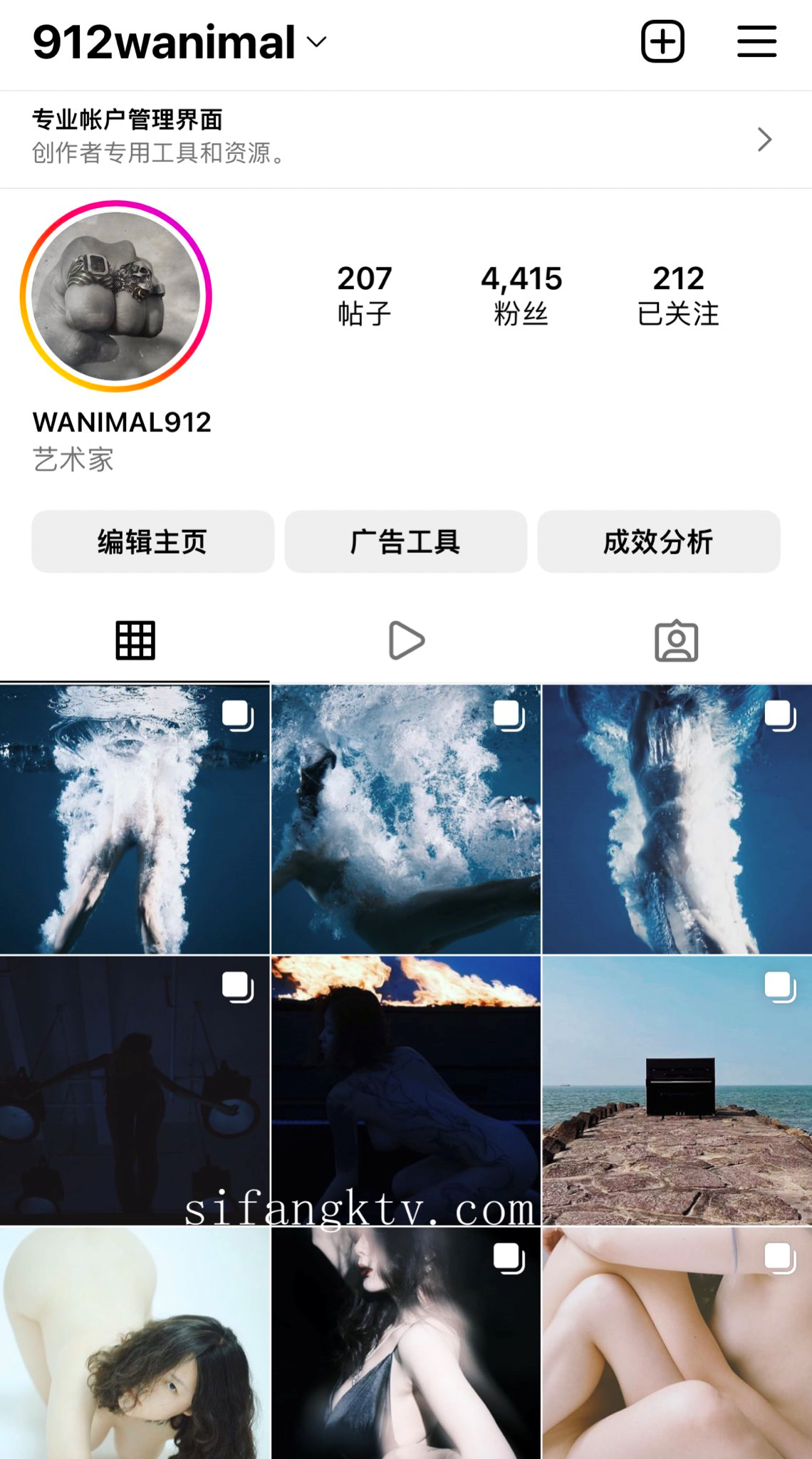Open the hamburger menu

click(x=756, y=42)
